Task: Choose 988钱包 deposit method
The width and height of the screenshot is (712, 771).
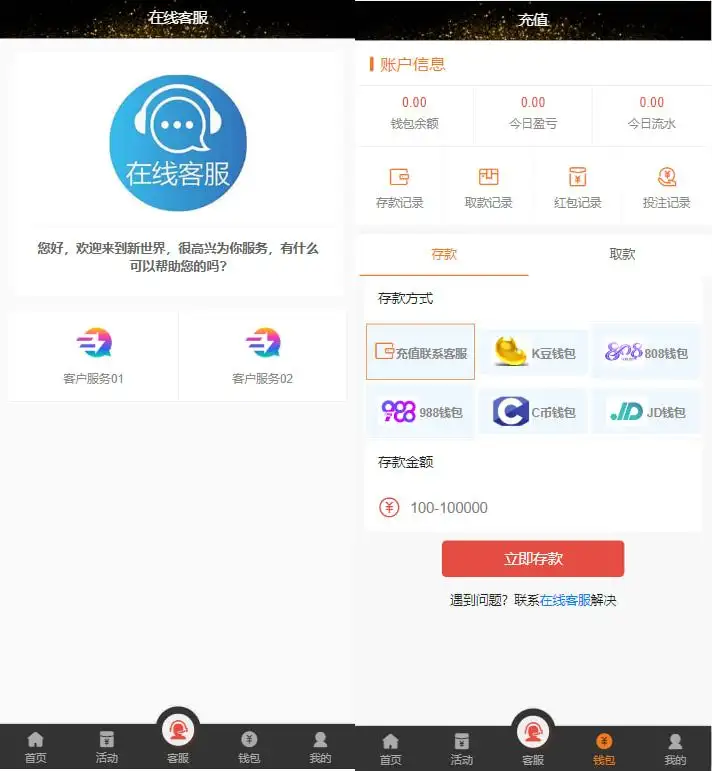Action: 420,411
